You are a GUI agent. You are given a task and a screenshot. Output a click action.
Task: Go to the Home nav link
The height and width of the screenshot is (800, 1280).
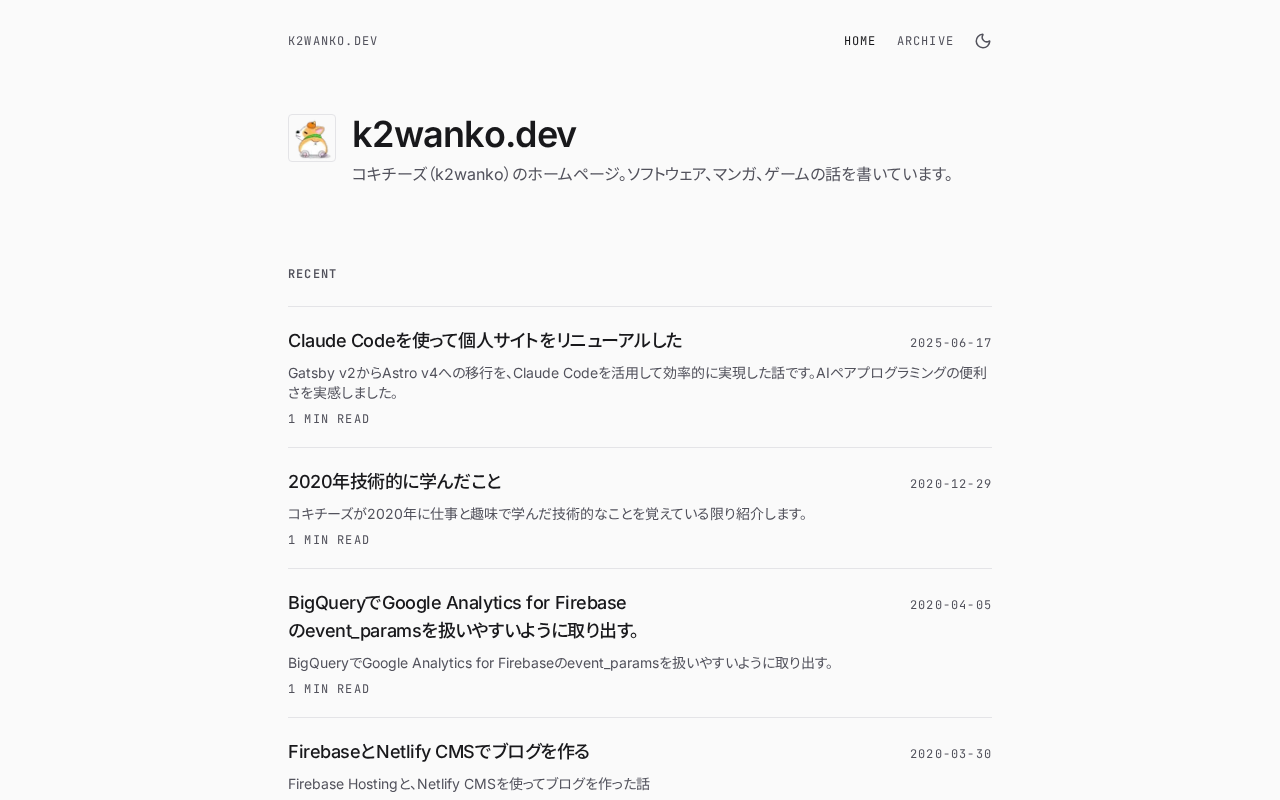coord(860,41)
